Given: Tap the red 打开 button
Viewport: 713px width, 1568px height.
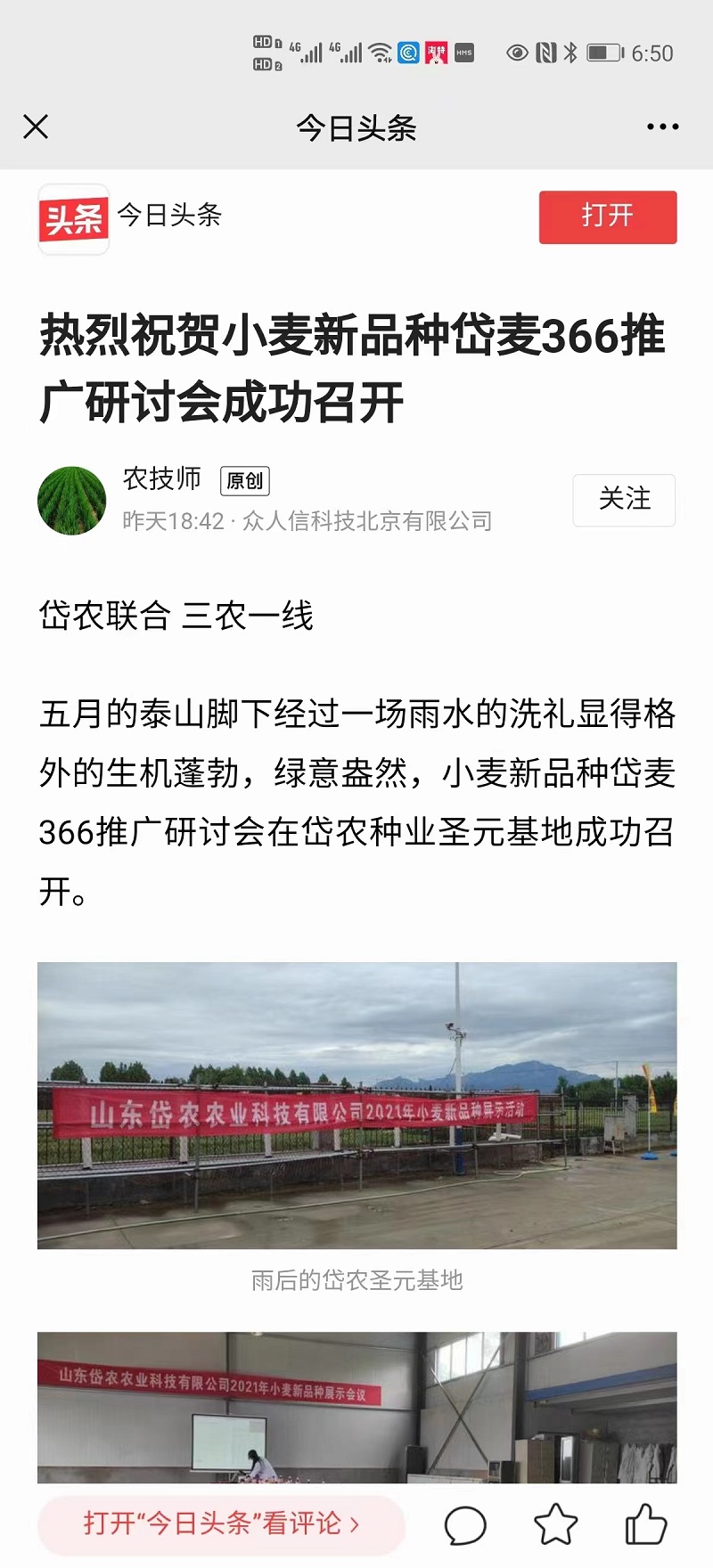Looking at the screenshot, I should 607,216.
